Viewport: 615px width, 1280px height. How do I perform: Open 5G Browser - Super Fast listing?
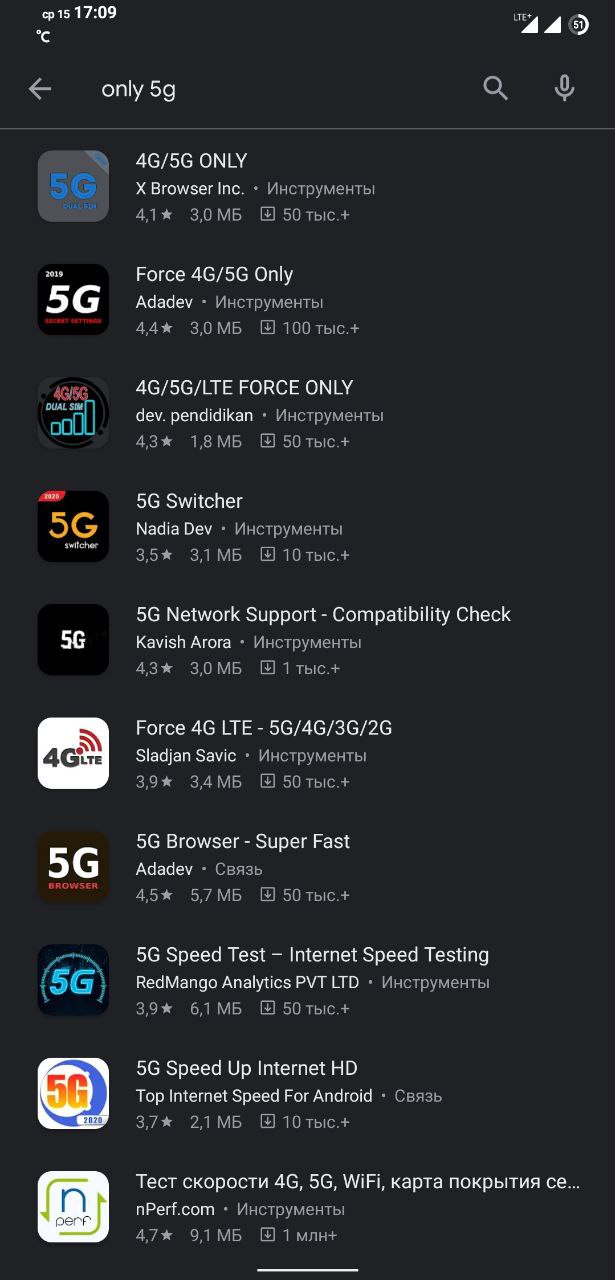point(300,867)
